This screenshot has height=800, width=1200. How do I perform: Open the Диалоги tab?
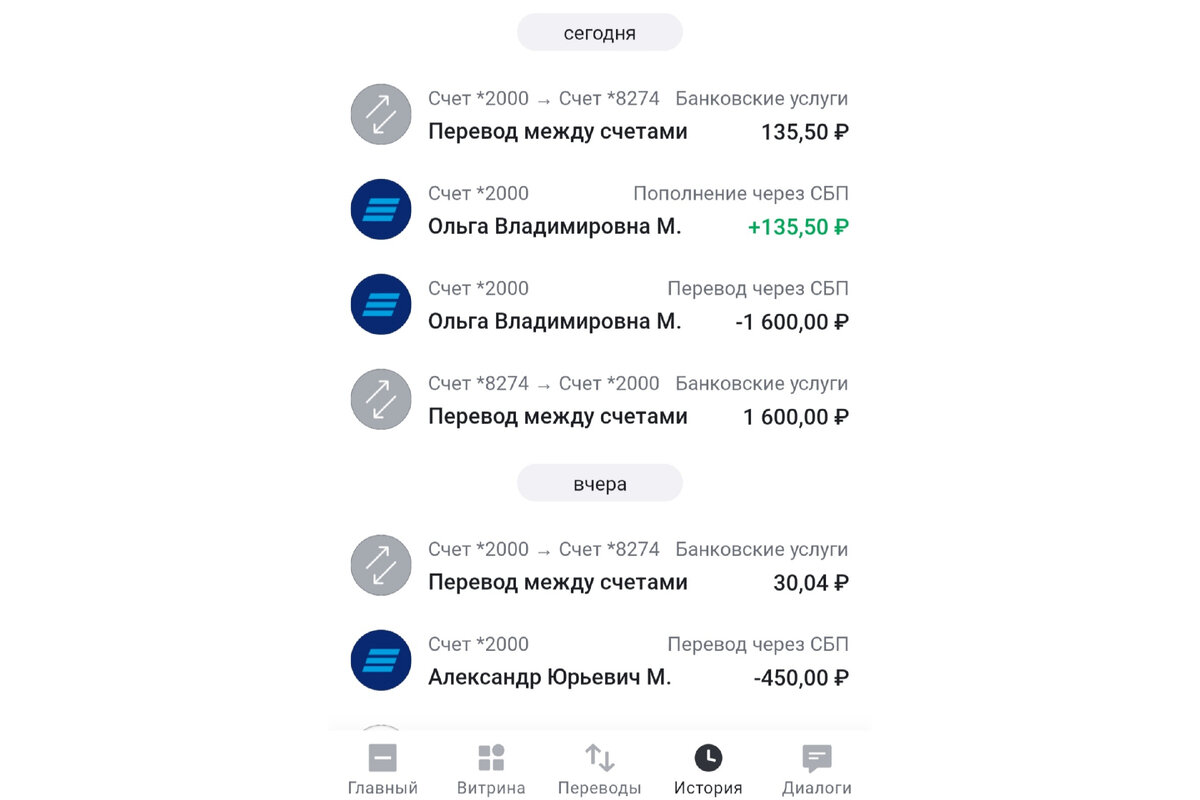point(817,769)
